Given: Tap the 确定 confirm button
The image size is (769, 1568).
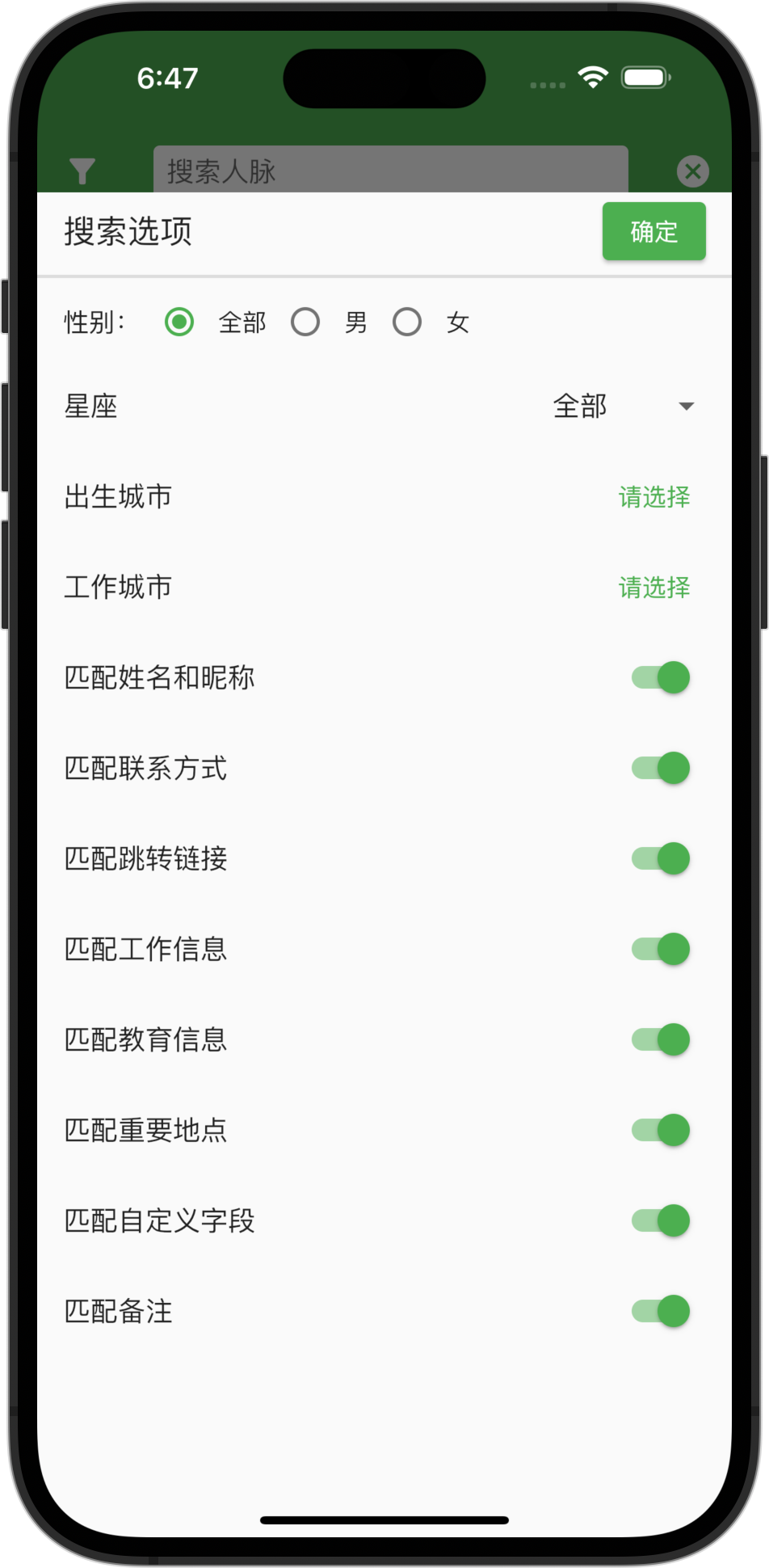Looking at the screenshot, I should coord(653,232).
